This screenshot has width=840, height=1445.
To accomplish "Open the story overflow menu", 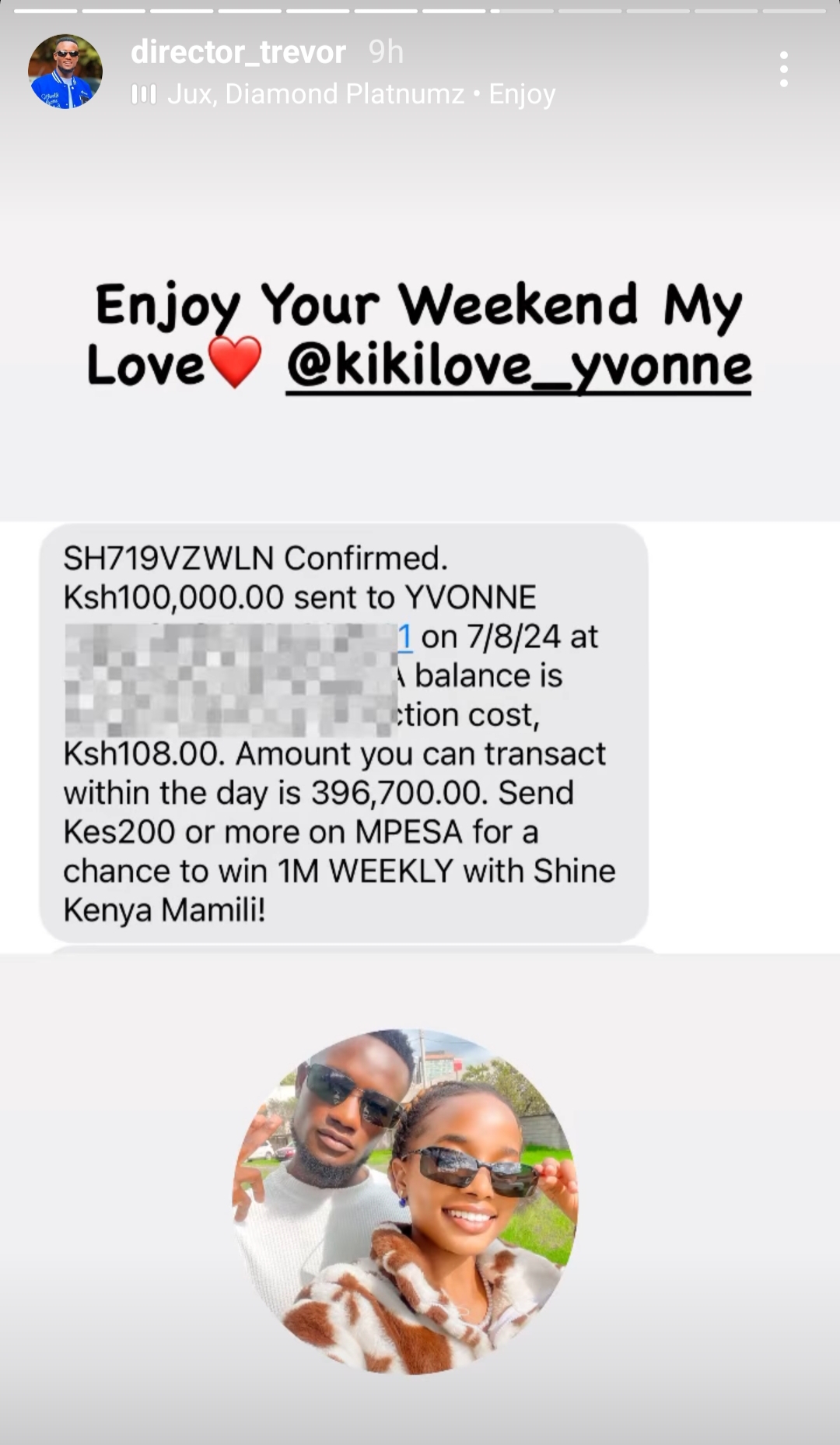I will pos(783,70).
